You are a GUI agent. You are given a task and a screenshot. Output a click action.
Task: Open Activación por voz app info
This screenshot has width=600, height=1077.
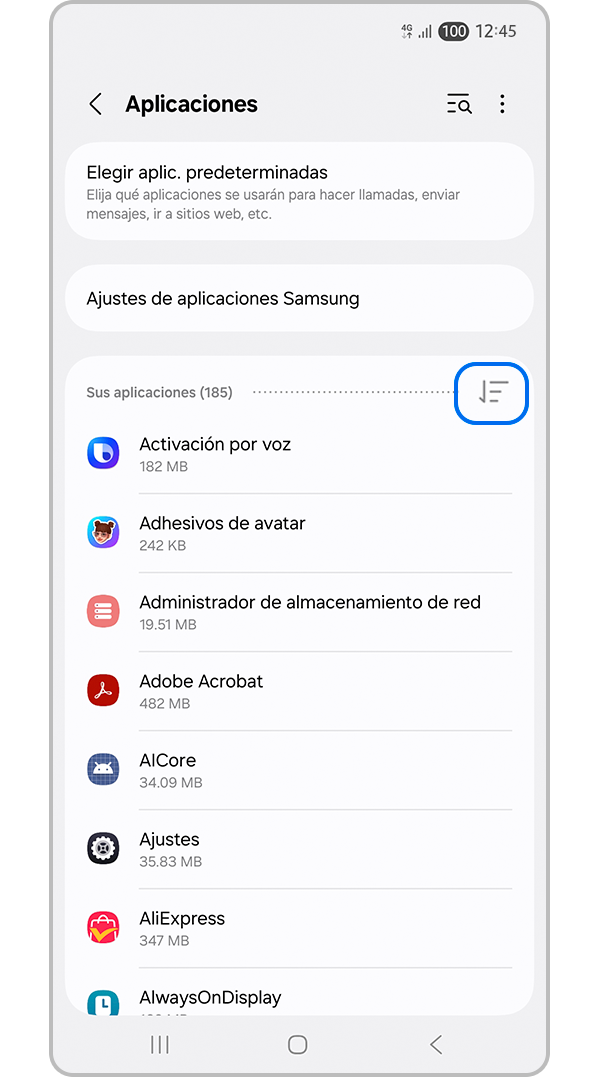tap(299, 454)
